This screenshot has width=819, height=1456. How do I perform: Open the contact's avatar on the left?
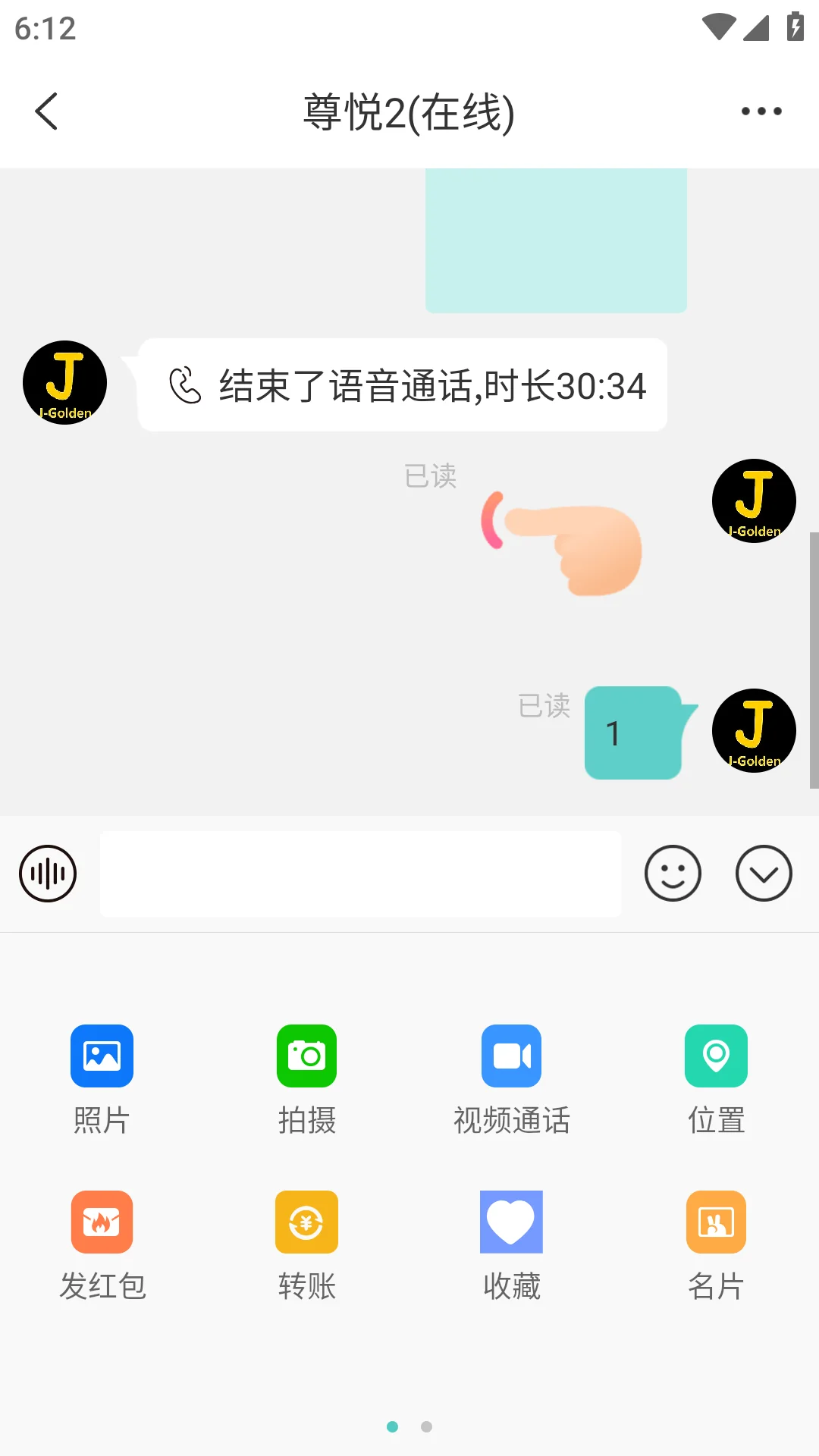click(64, 383)
